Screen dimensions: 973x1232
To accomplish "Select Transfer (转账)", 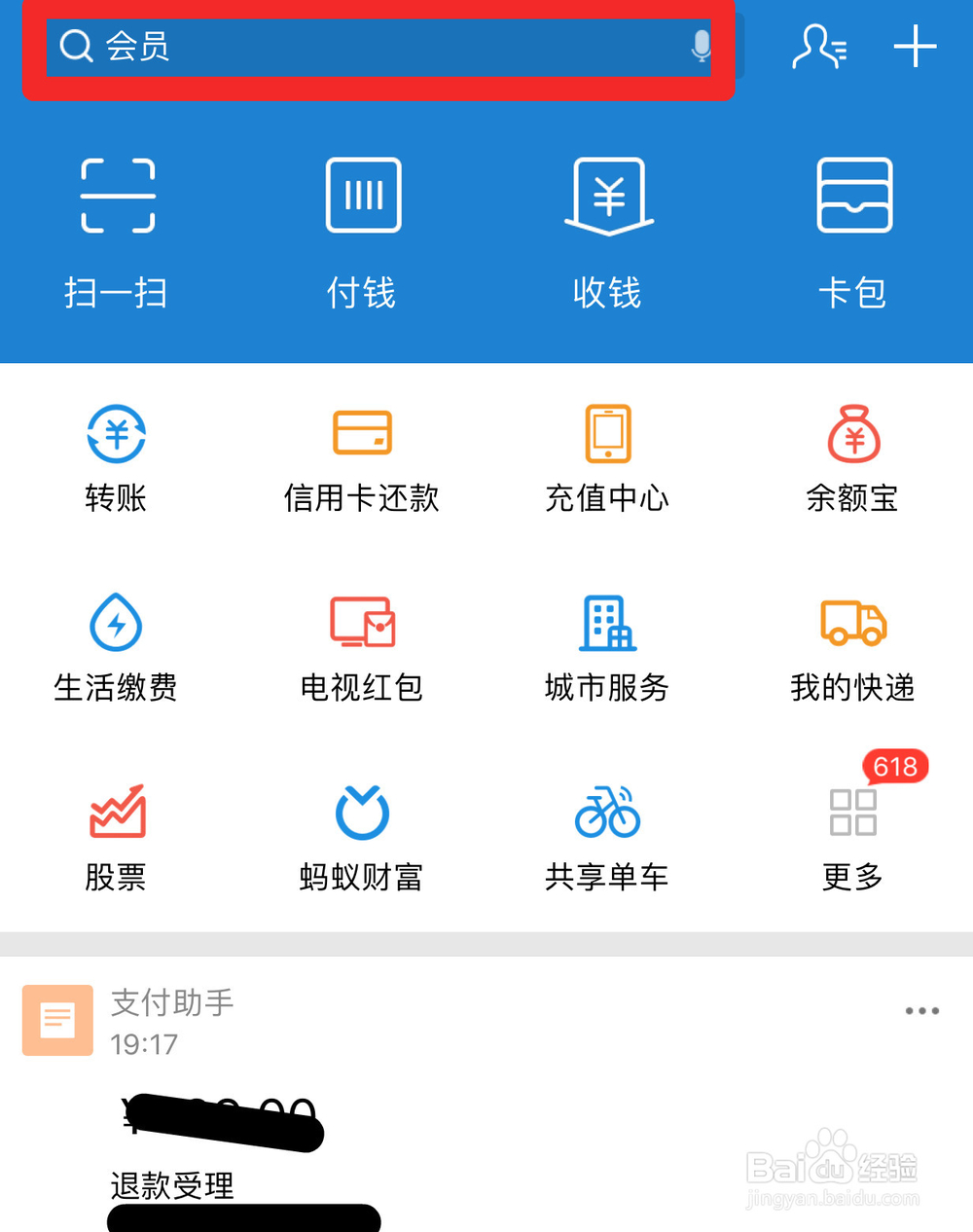I will (x=116, y=457).
